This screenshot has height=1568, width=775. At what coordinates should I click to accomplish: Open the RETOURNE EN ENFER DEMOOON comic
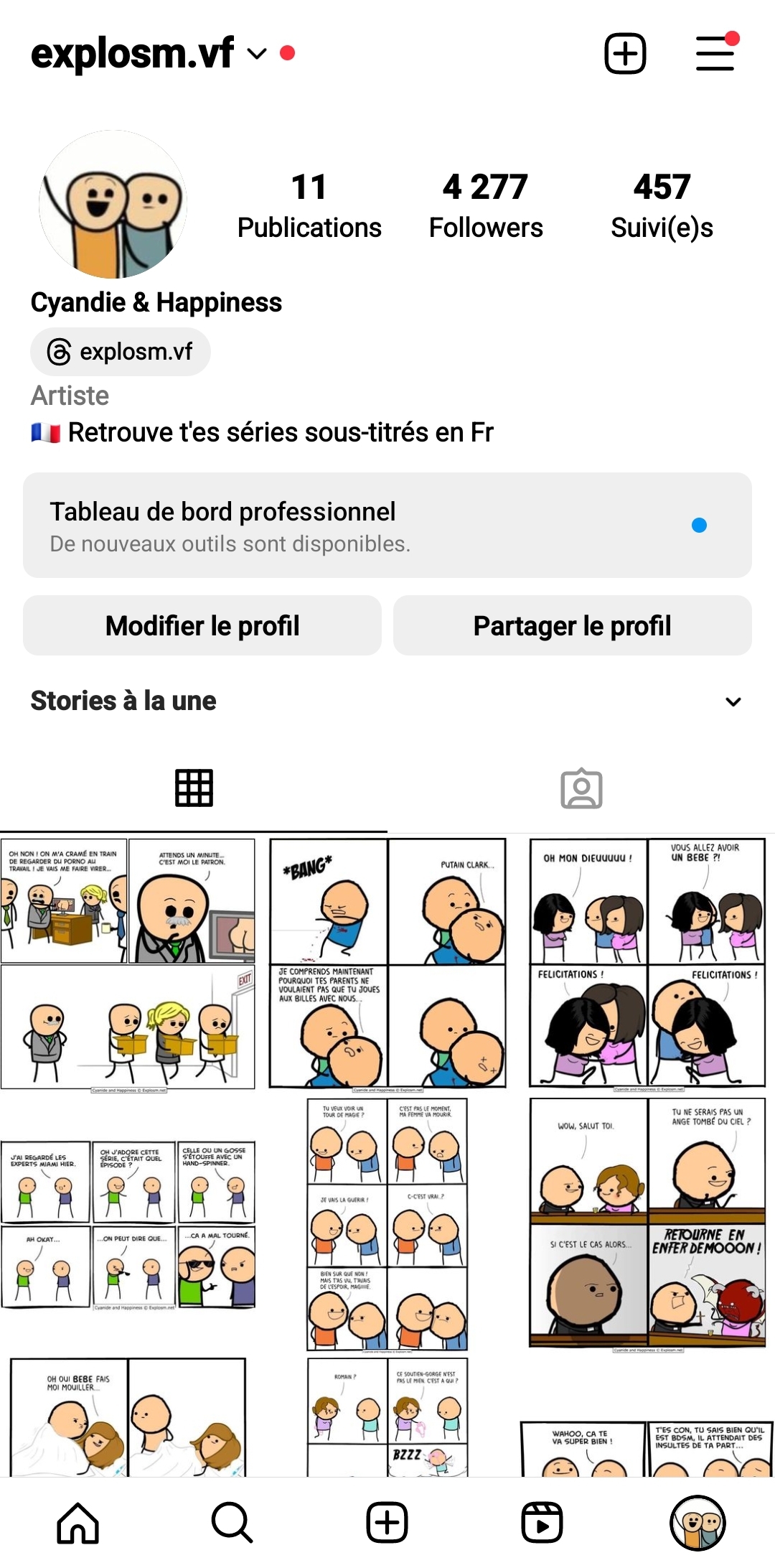647,1225
